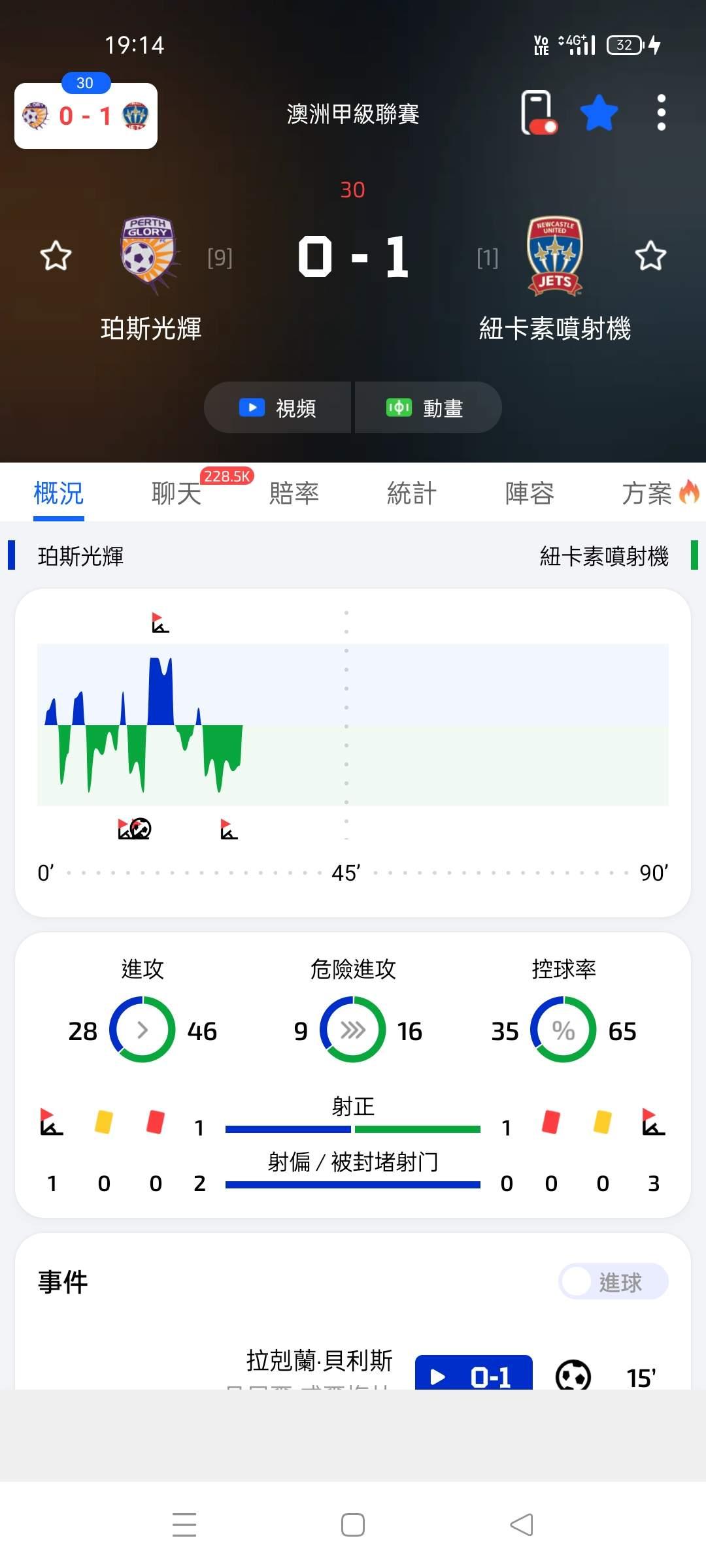706x1568 pixels.
Task: Open the 珀斯光輝 team logo
Action: (x=148, y=255)
